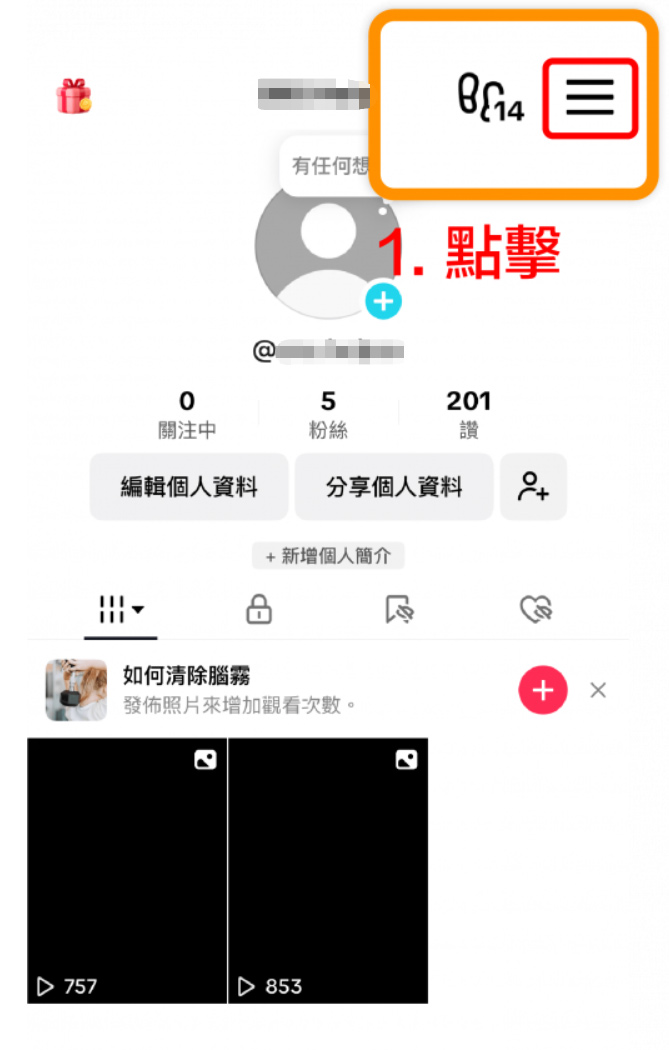Switch to the saved bookmarks tab
This screenshot has width=669, height=1050.
(399, 609)
